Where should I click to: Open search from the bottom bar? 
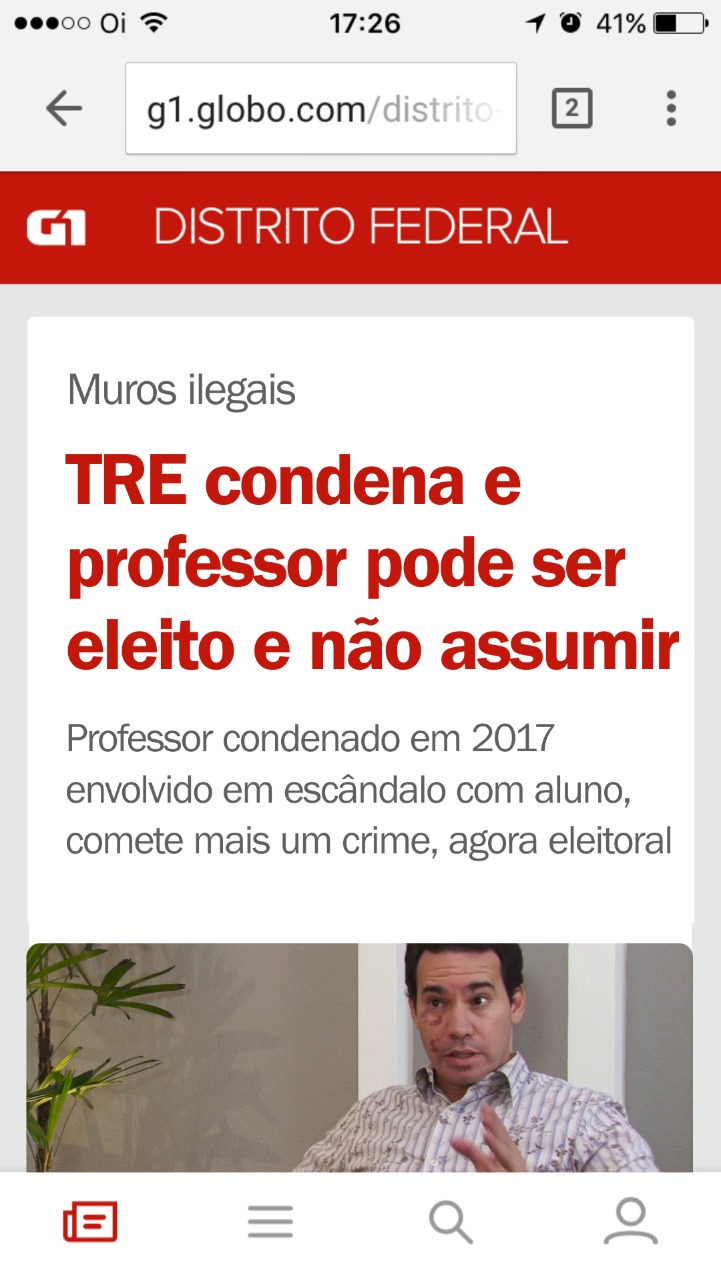450,1222
